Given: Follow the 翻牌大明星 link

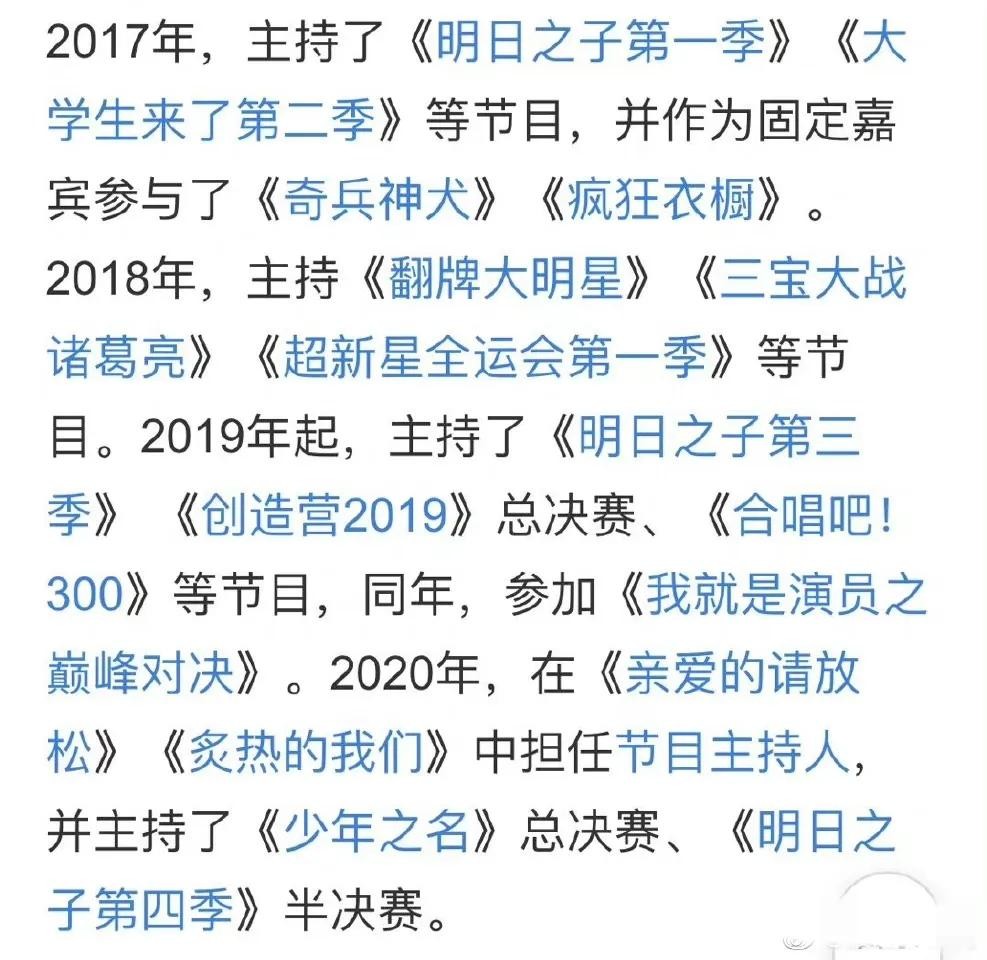Looking at the screenshot, I should (x=509, y=281).
